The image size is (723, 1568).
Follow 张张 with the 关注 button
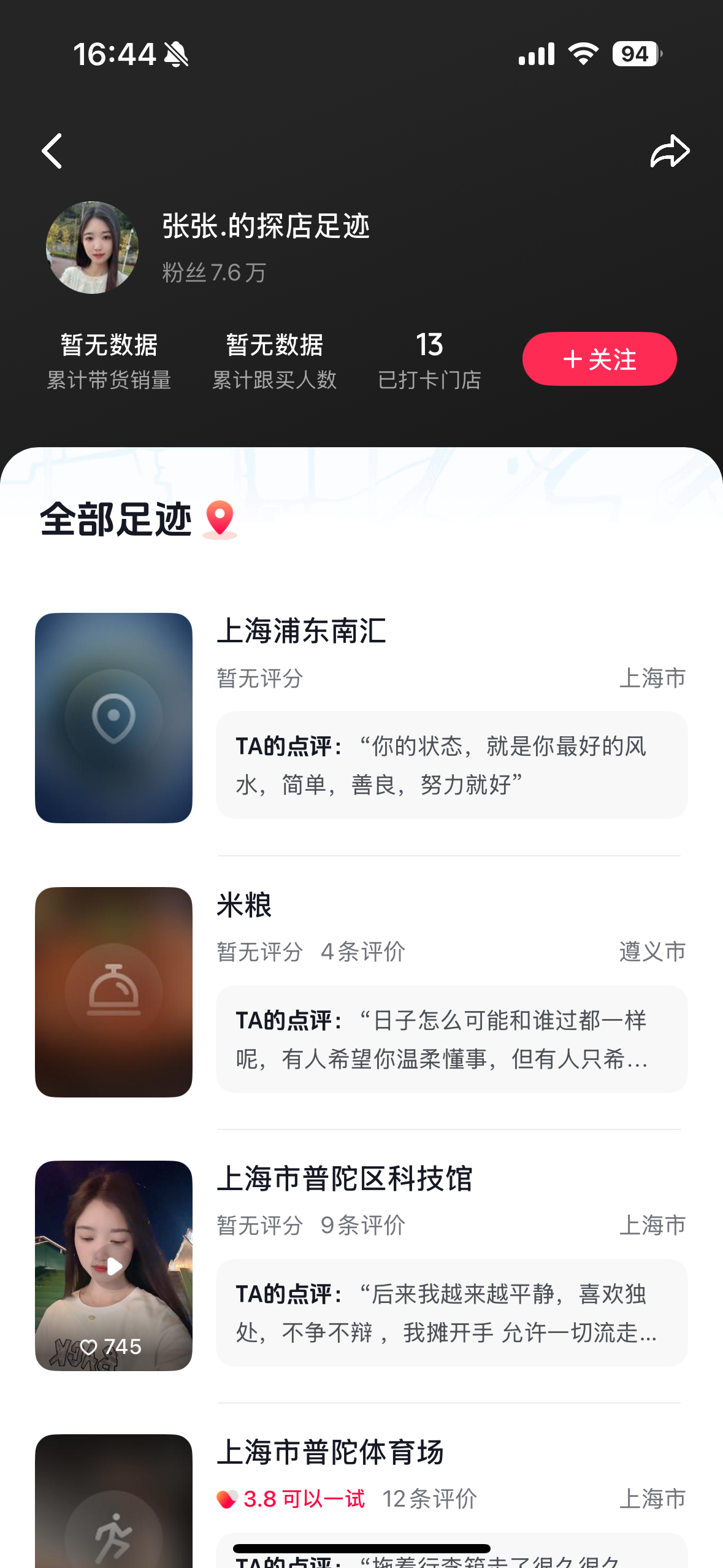(599, 359)
